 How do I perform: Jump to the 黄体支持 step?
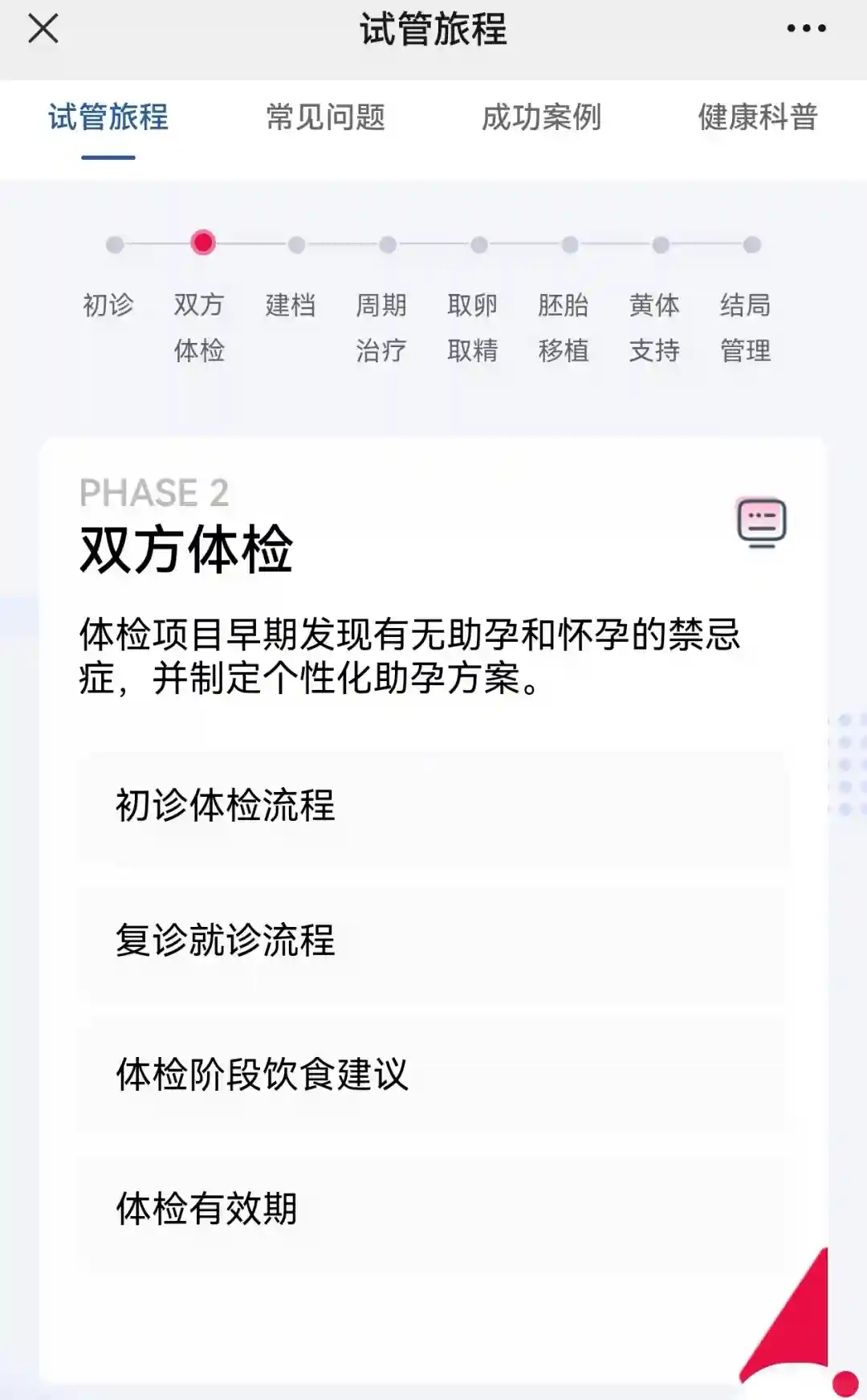[x=654, y=326]
